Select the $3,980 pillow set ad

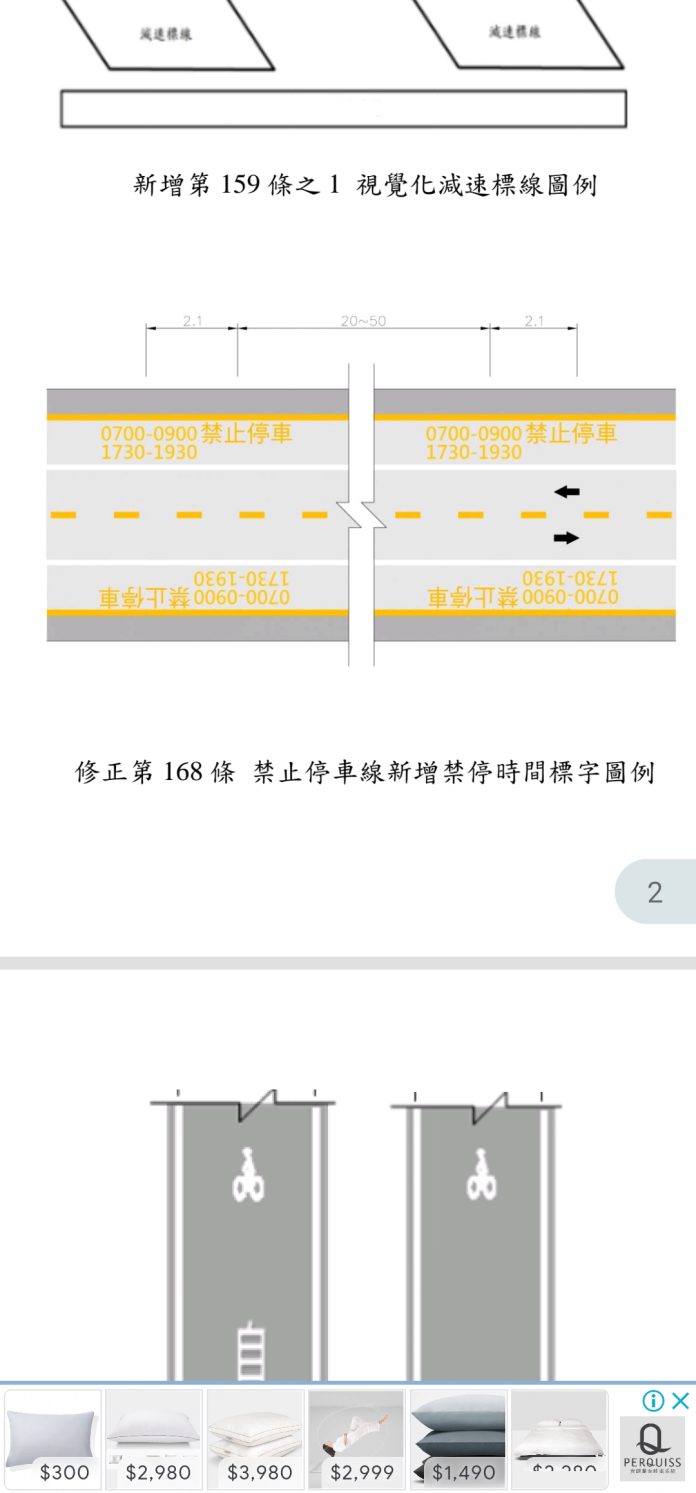click(x=256, y=1438)
